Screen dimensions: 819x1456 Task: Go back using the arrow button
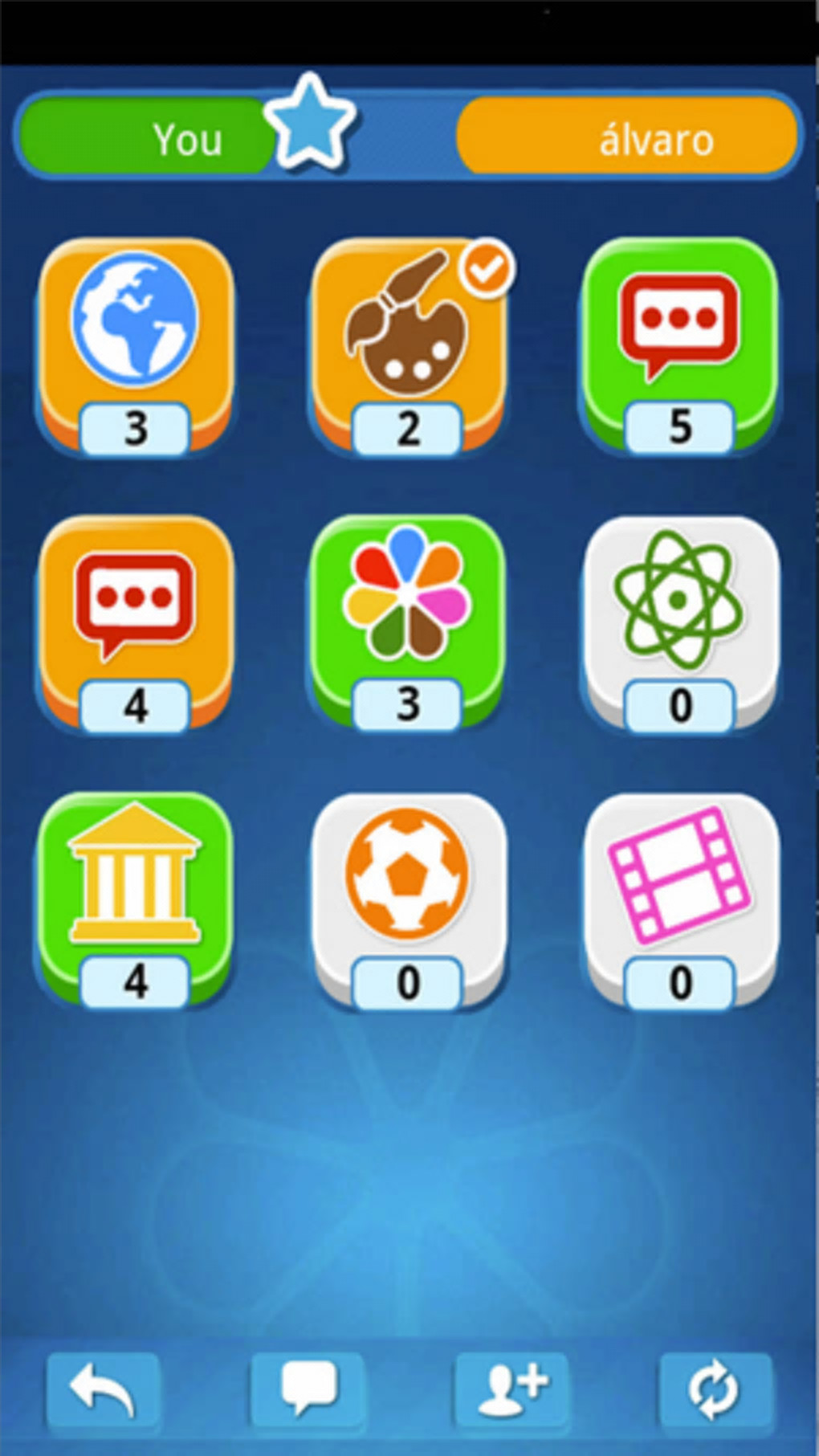point(103,1389)
